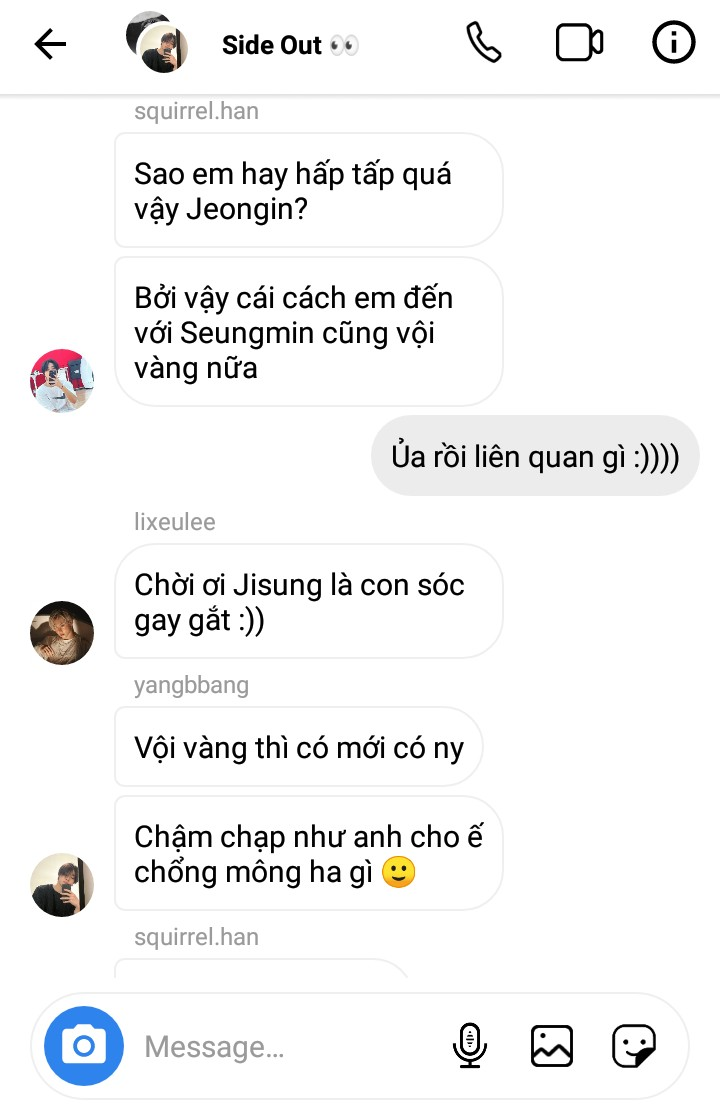Start a voice call with the group
Viewport: 720px width, 1105px height.
coord(483,43)
